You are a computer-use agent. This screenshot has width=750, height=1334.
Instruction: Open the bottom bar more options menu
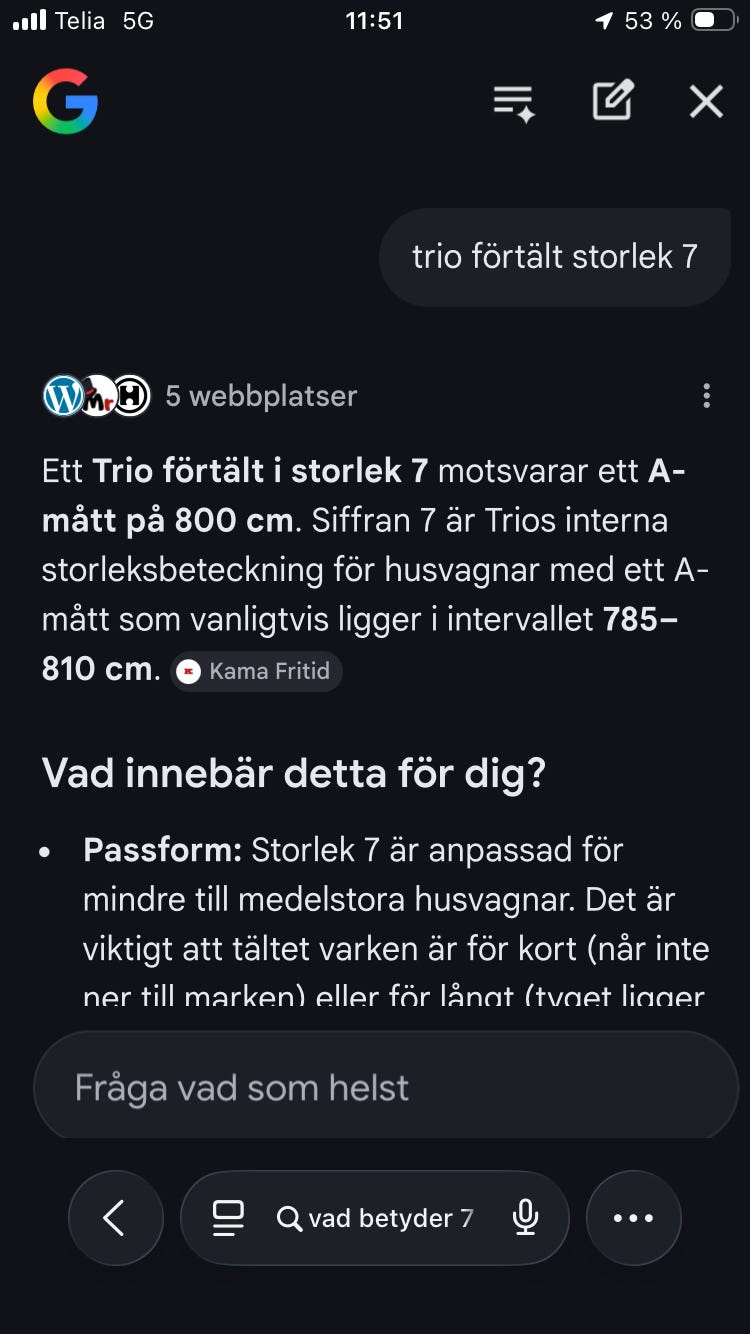633,1218
